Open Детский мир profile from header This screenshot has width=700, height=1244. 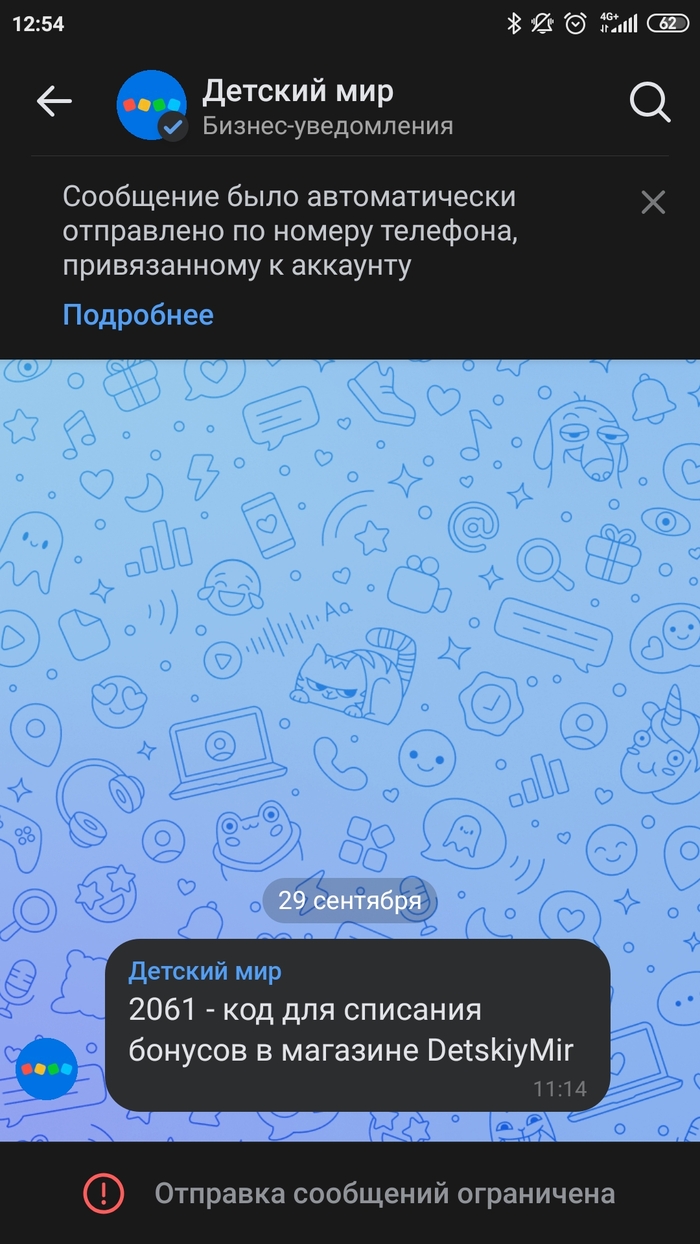click(x=298, y=106)
